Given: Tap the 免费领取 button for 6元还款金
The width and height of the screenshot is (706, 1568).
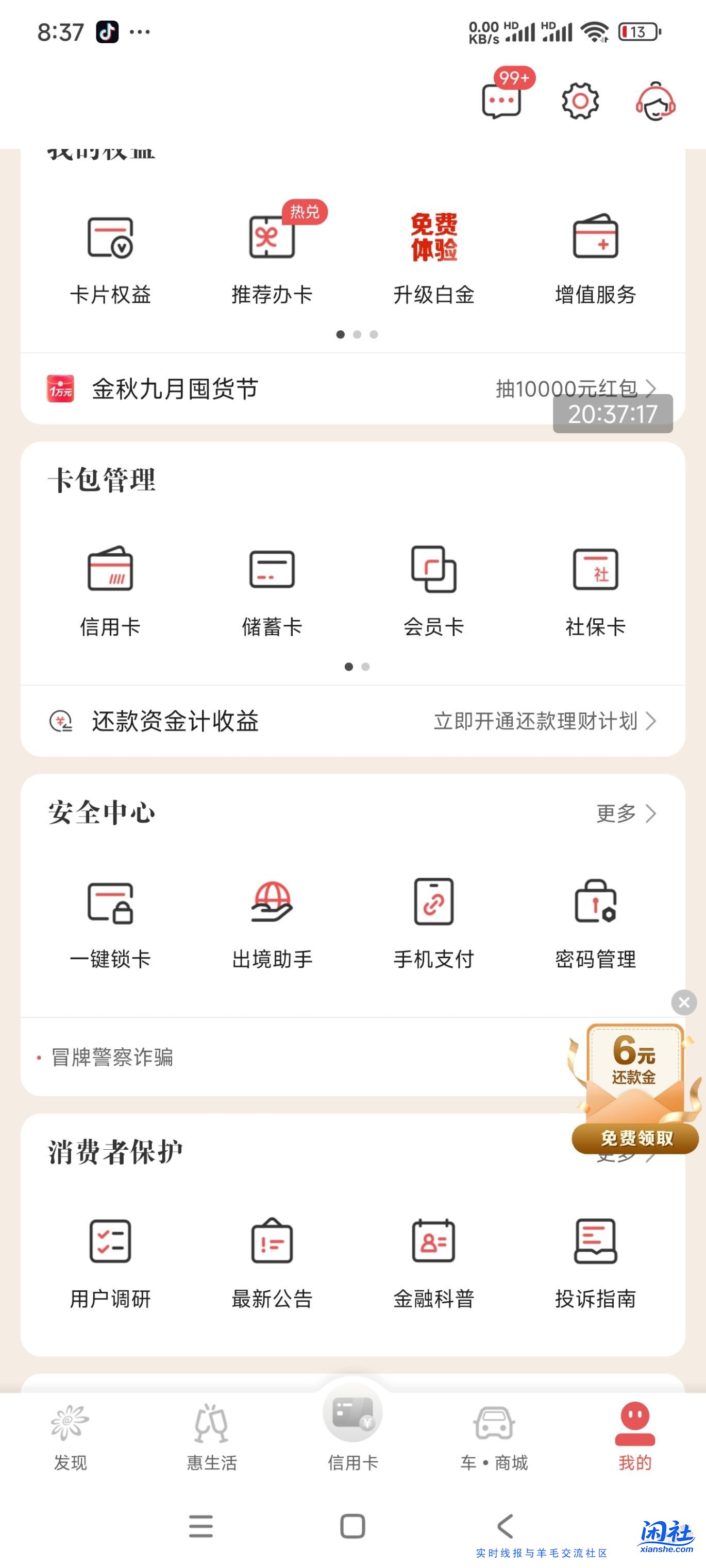Looking at the screenshot, I should (634, 1139).
